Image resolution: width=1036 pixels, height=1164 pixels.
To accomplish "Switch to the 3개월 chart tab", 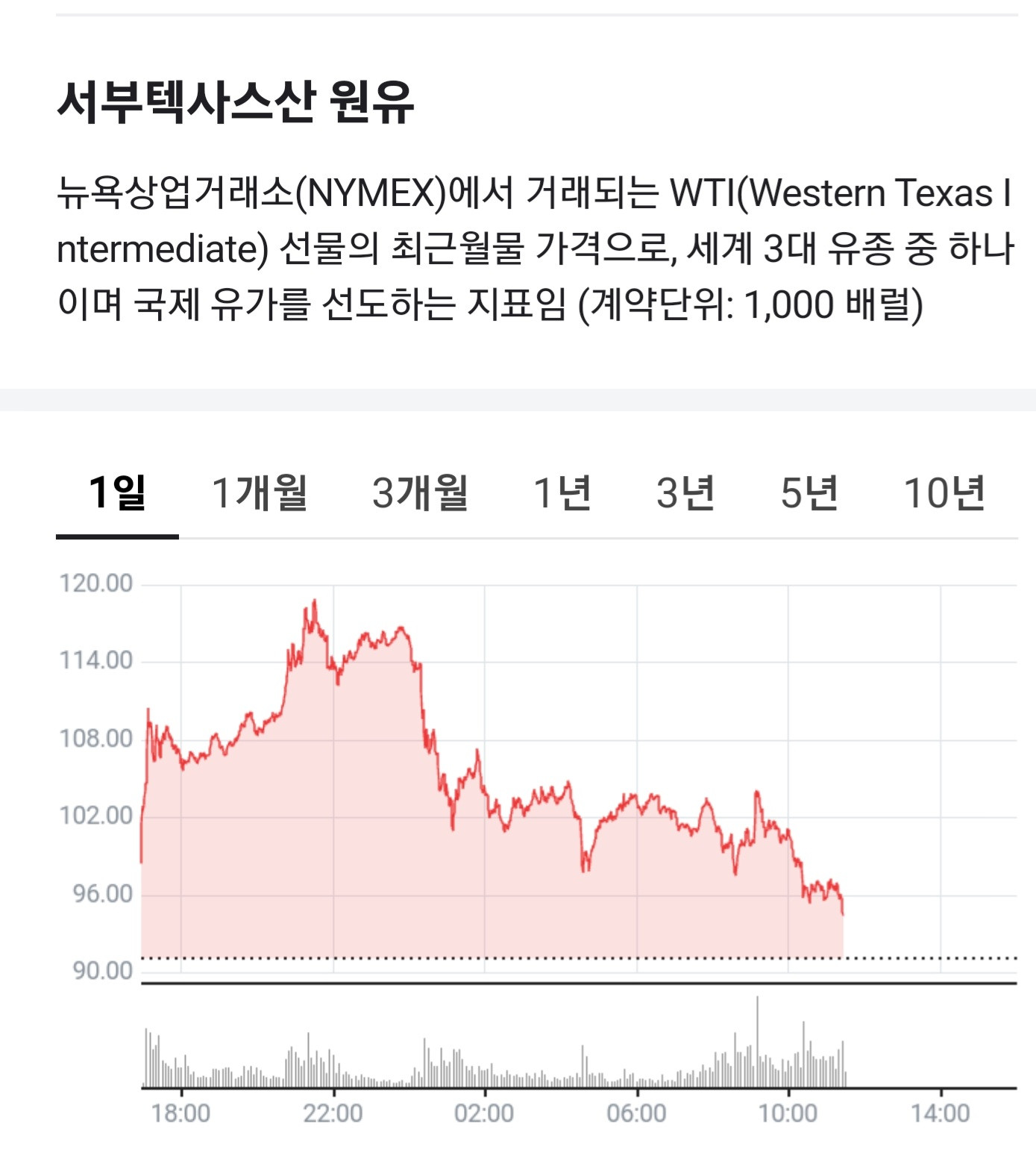I will coord(420,493).
